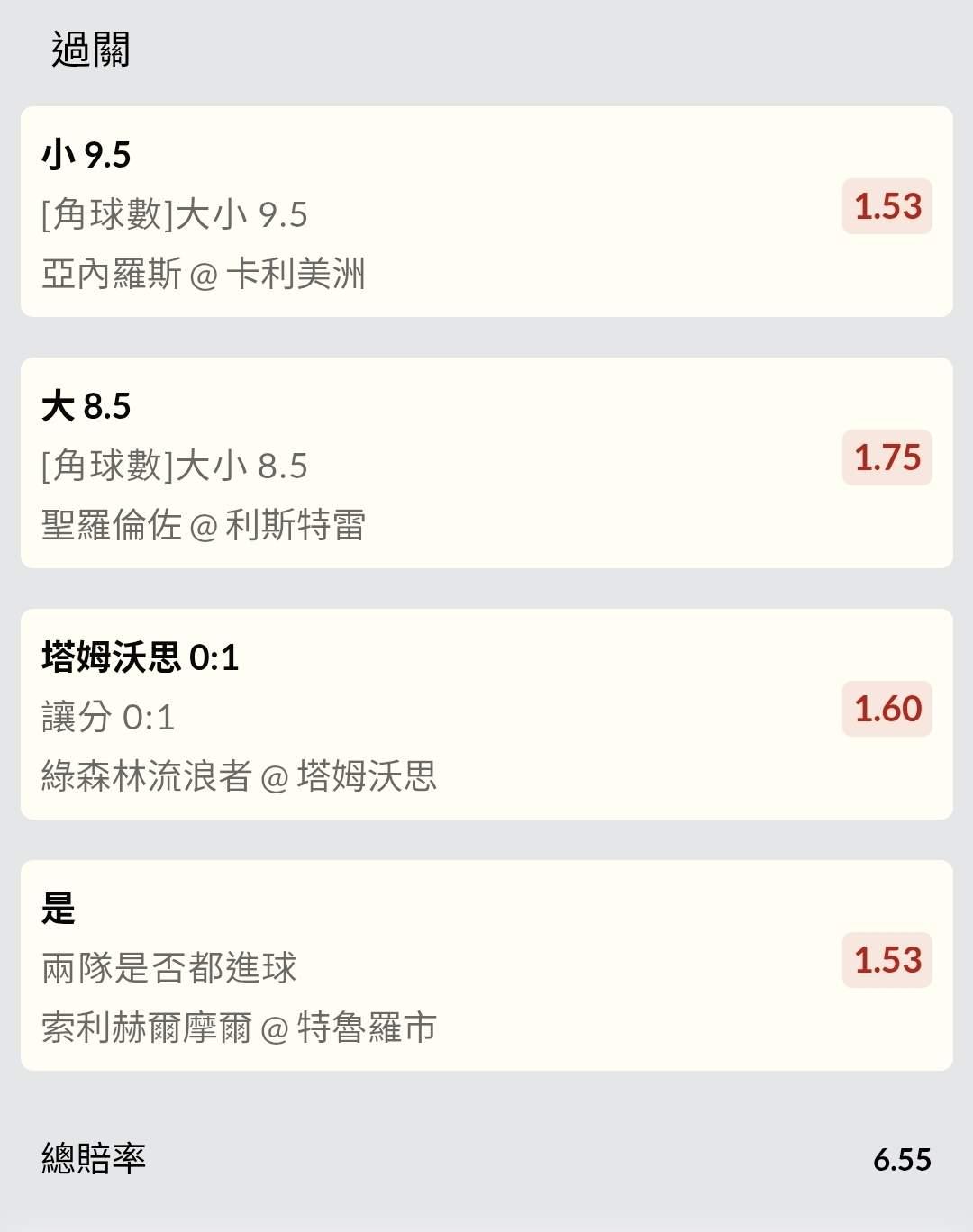The height and width of the screenshot is (1232, 973).
Task: Select the 聖羅倫佐 @ 利斯特雷 bet card
Action: (486, 464)
